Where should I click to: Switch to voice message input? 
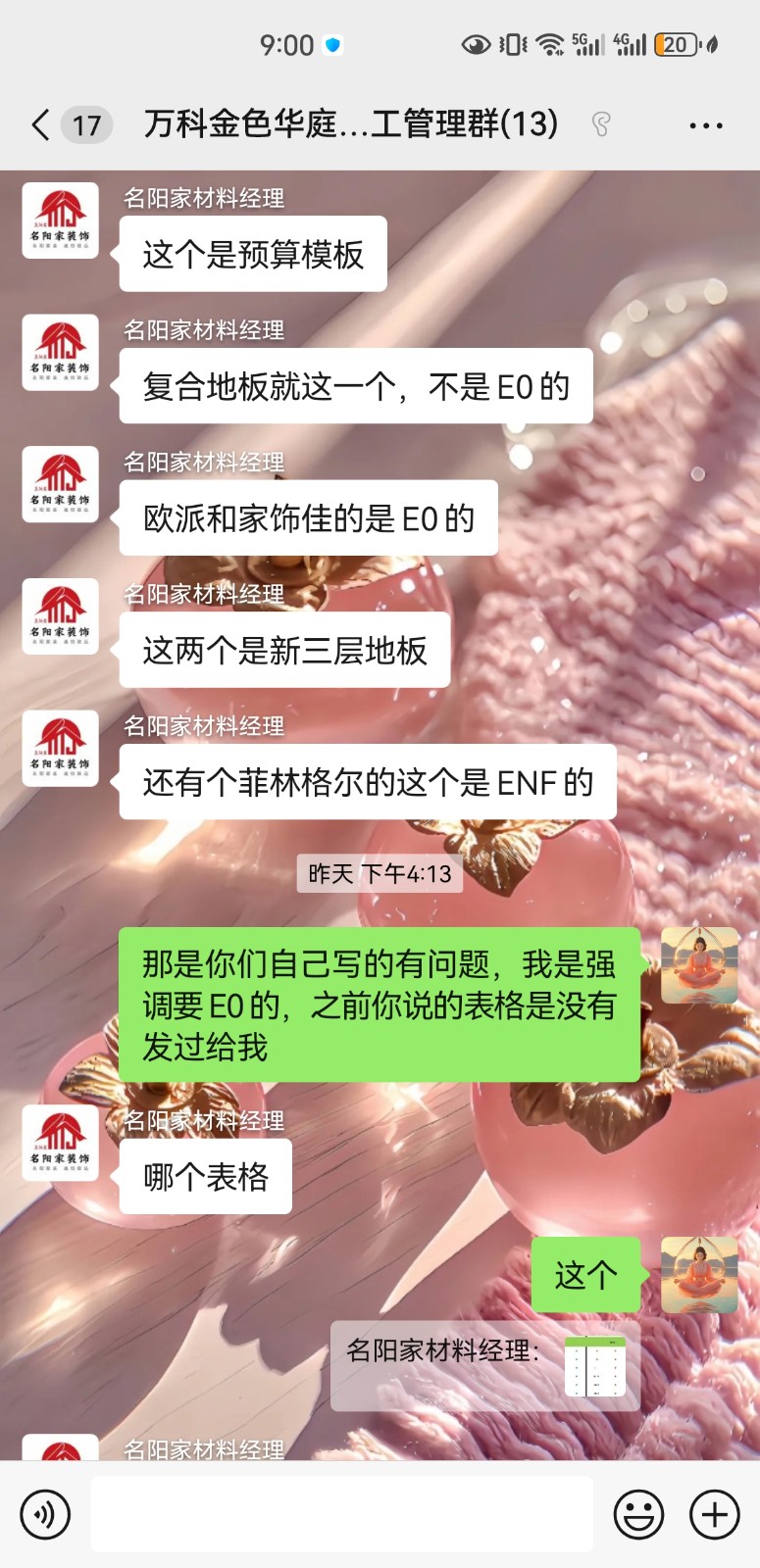[x=45, y=1514]
